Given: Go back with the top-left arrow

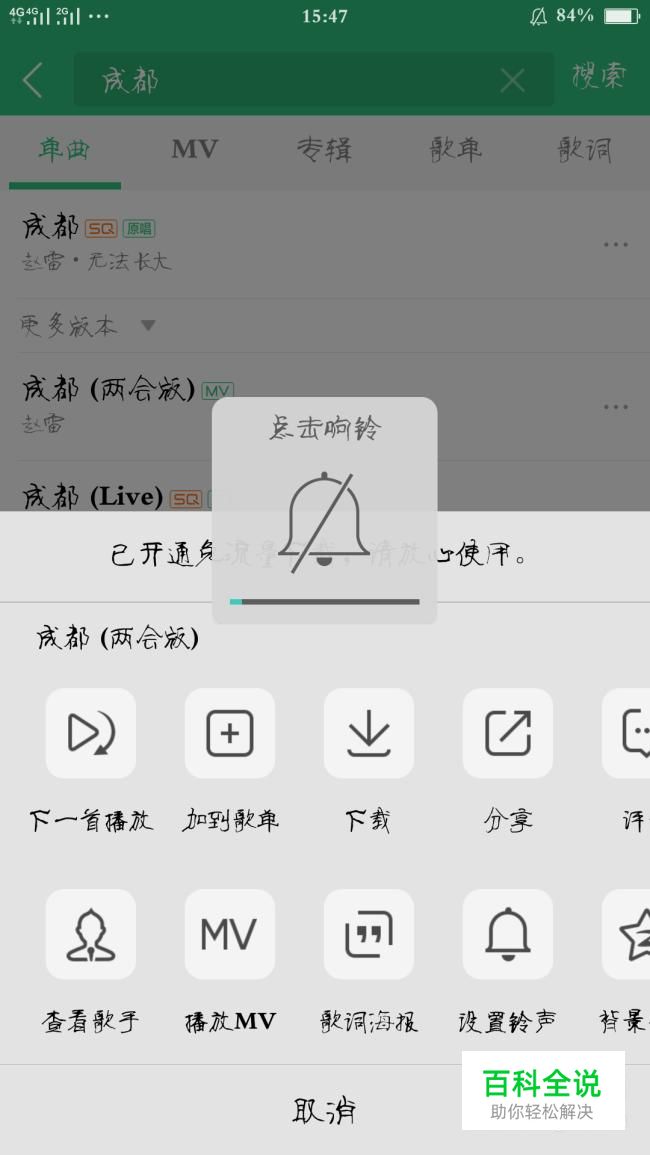Looking at the screenshot, I should 32,80.
